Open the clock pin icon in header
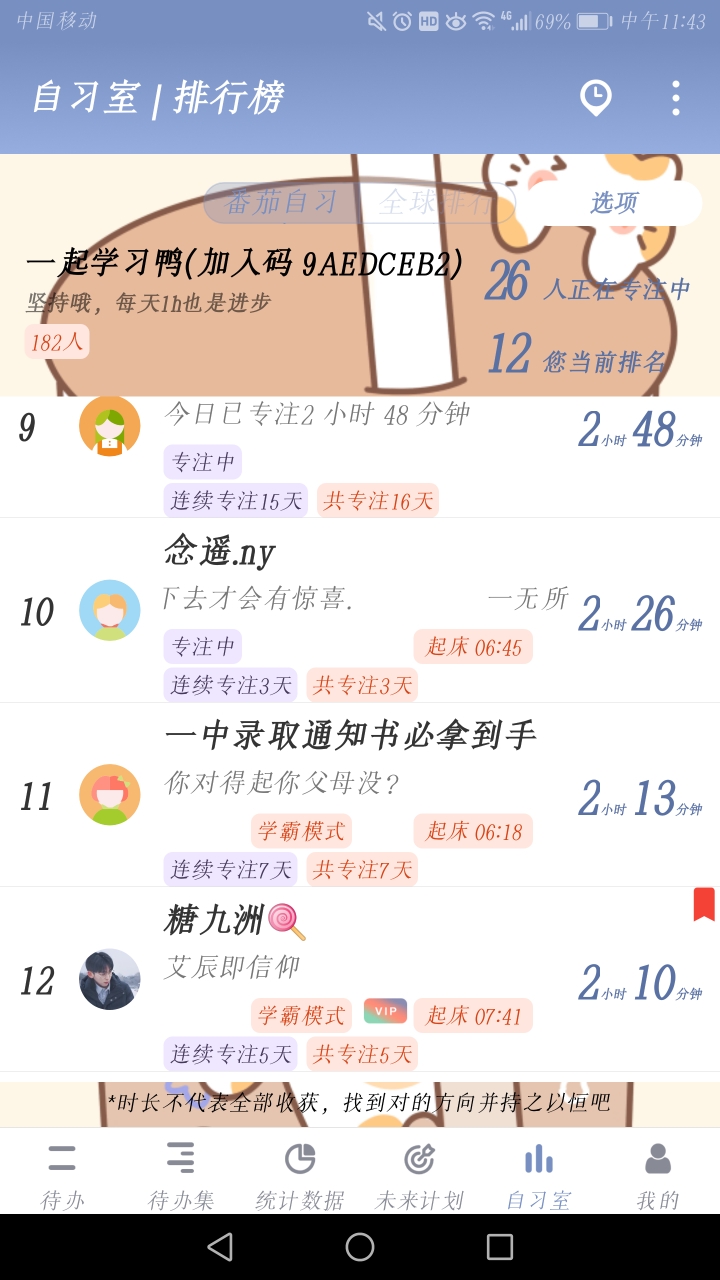Image resolution: width=720 pixels, height=1280 pixels. 596,98
